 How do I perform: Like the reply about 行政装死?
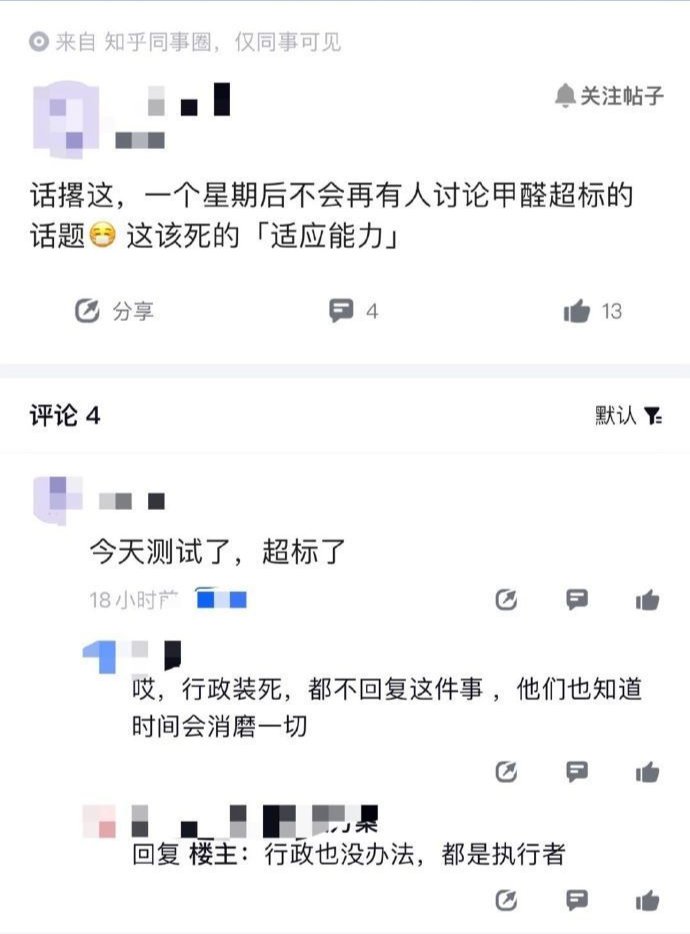[x=647, y=771]
